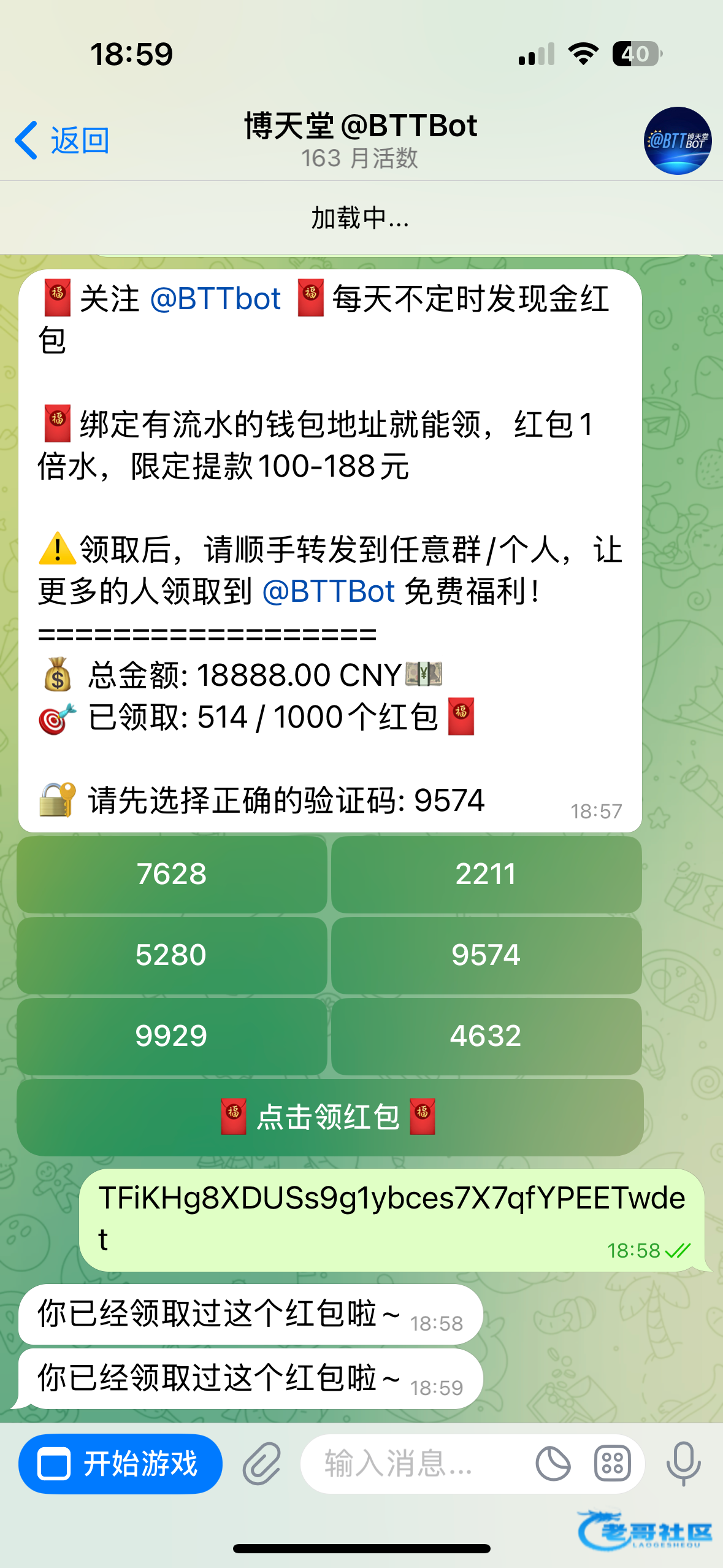This screenshot has height=1568, width=723.
Task: Open the @BTTBot link before 免费福利
Action: point(328,591)
